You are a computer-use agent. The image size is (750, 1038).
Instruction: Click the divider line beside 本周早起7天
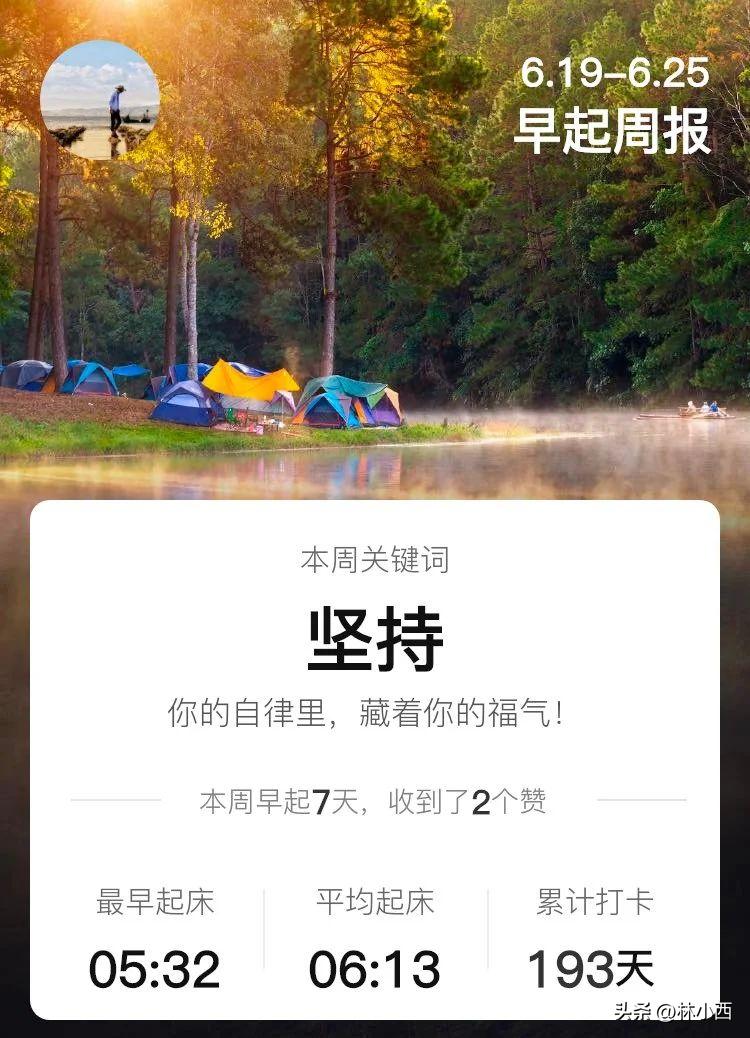(115, 800)
